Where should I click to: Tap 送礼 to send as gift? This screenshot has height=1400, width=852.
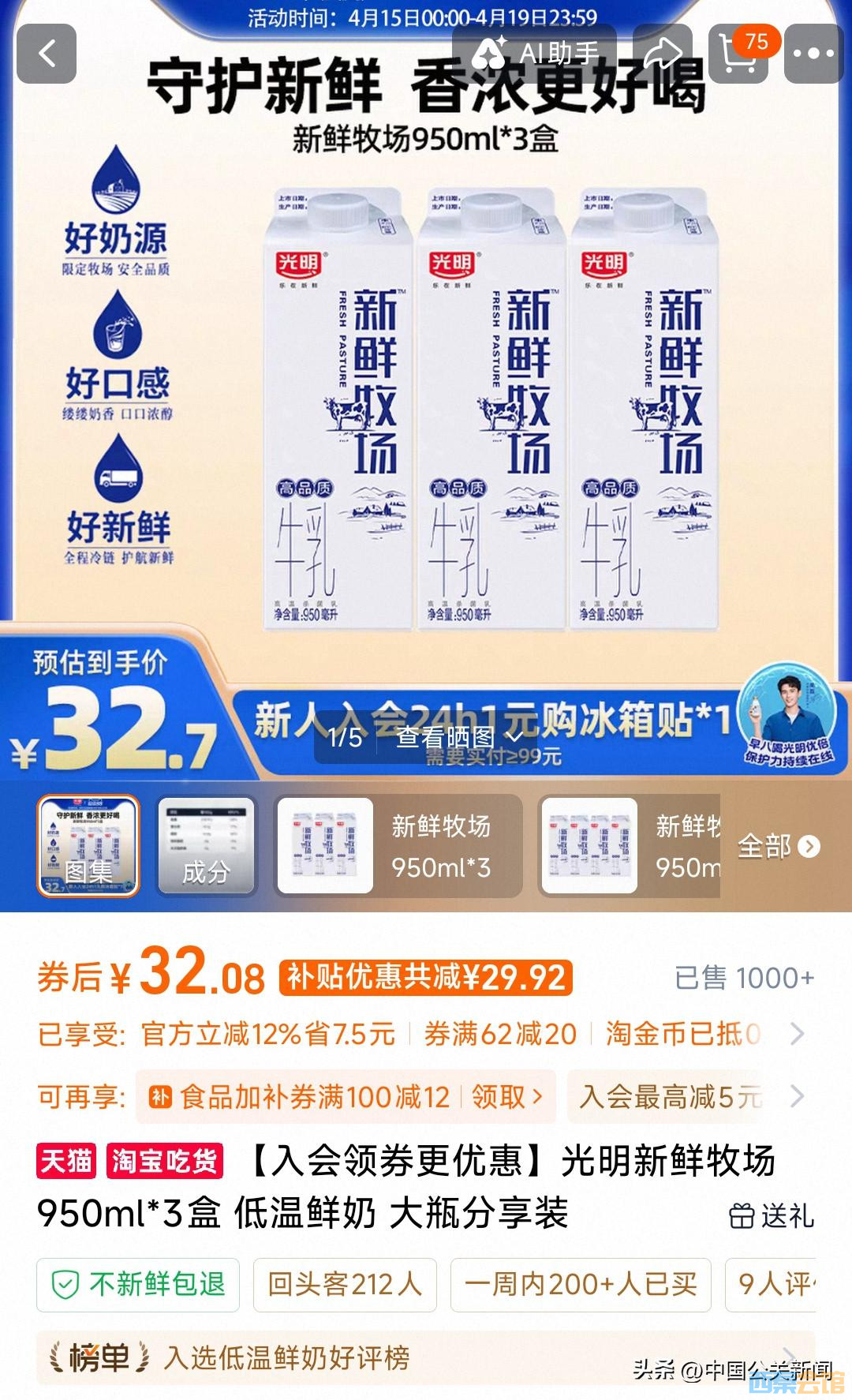pos(772,1215)
